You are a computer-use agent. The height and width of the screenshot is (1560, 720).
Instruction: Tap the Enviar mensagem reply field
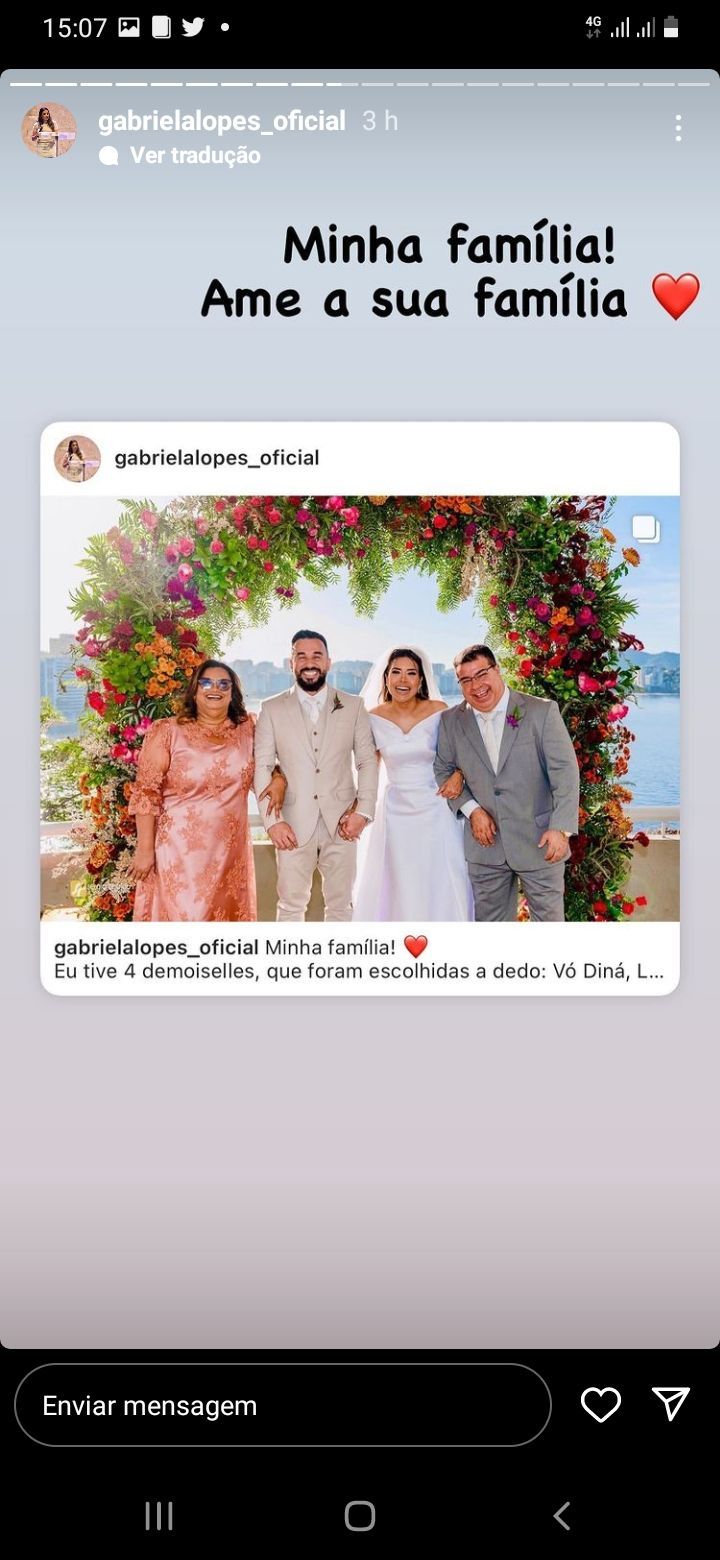click(282, 1405)
